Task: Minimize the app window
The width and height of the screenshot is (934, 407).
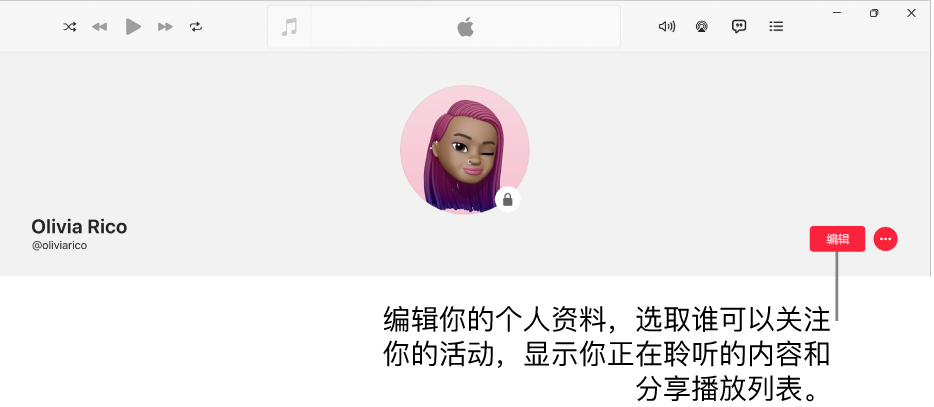Action: coord(836,13)
